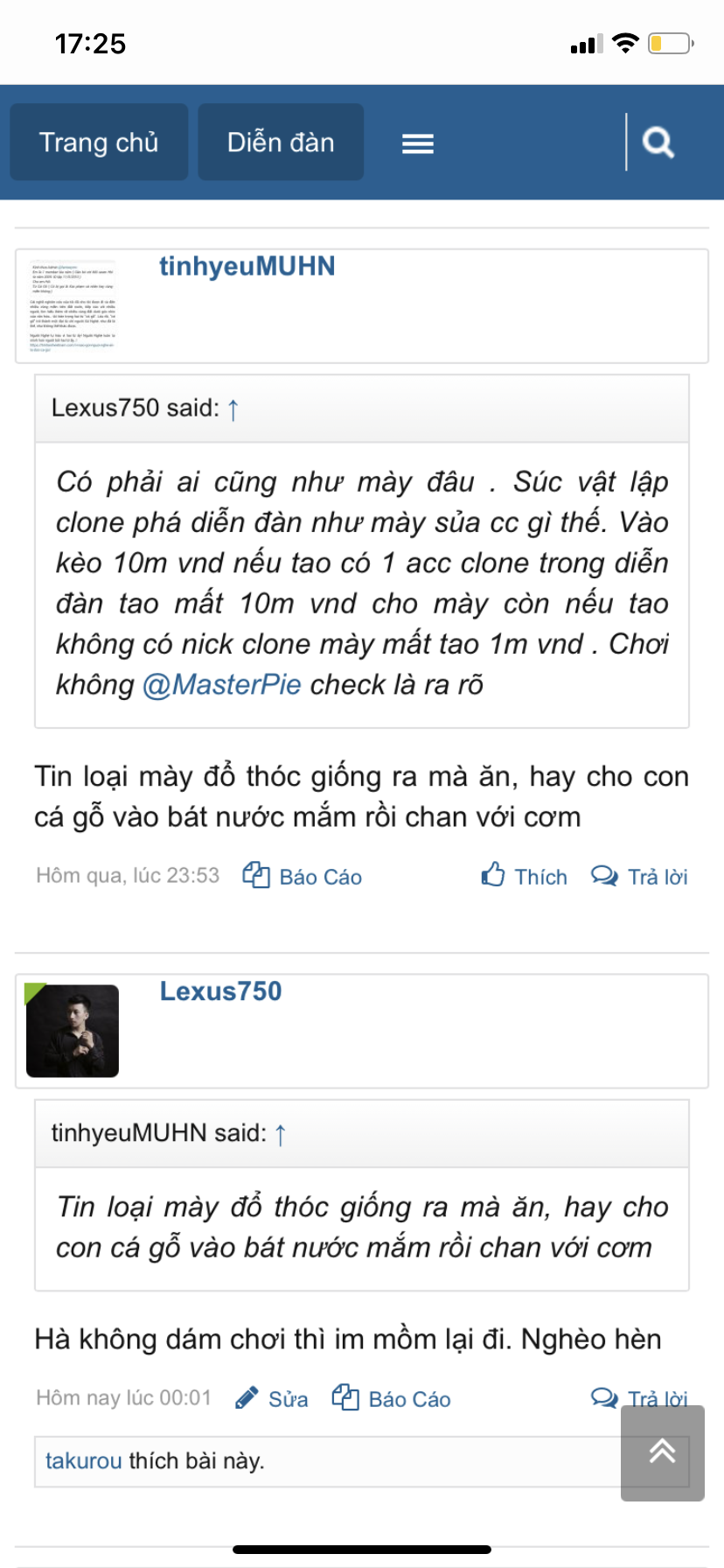The height and width of the screenshot is (1568, 724).
Task: Click the Báo Cáo icon under Lexus750's post
Action: click(346, 1397)
